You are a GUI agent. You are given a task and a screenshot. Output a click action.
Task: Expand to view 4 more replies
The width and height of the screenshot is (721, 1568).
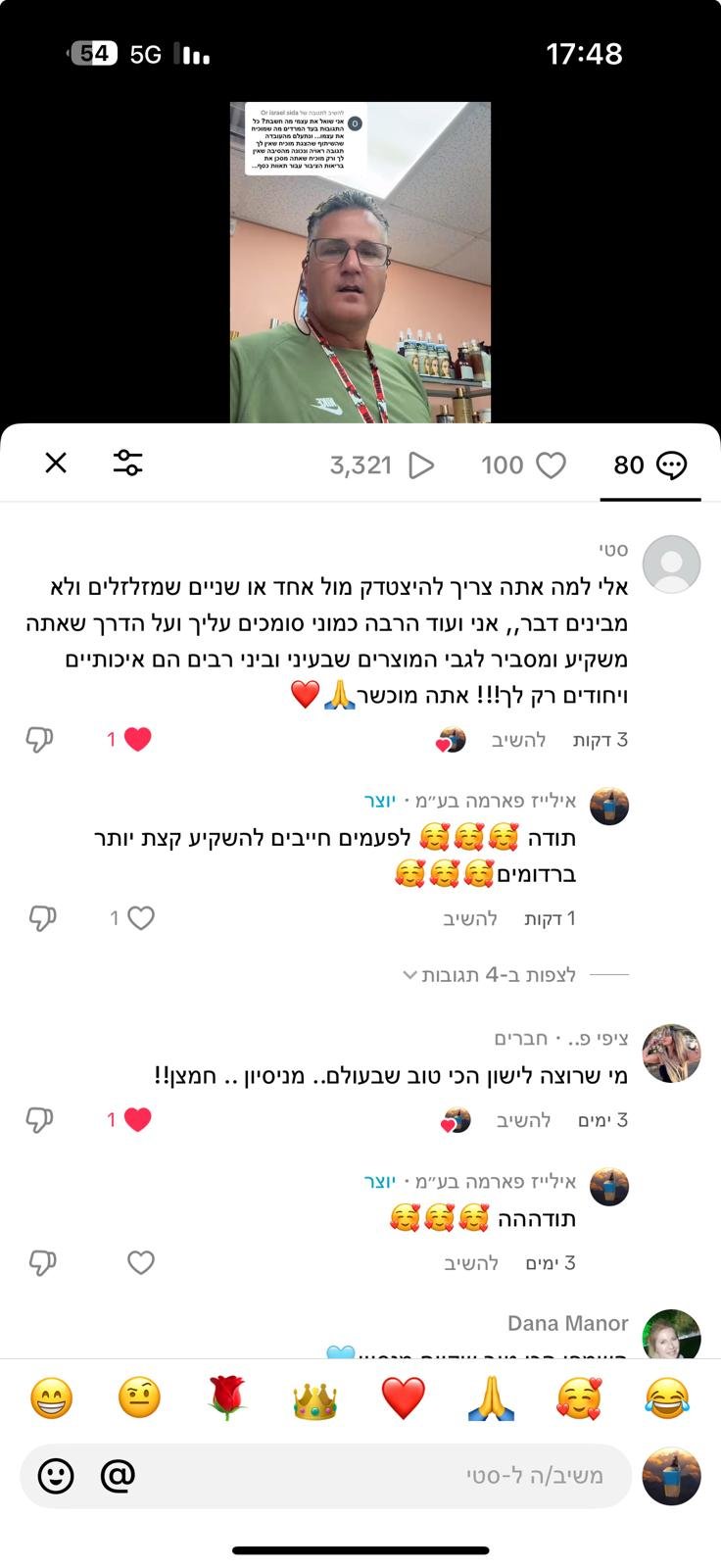(x=500, y=974)
